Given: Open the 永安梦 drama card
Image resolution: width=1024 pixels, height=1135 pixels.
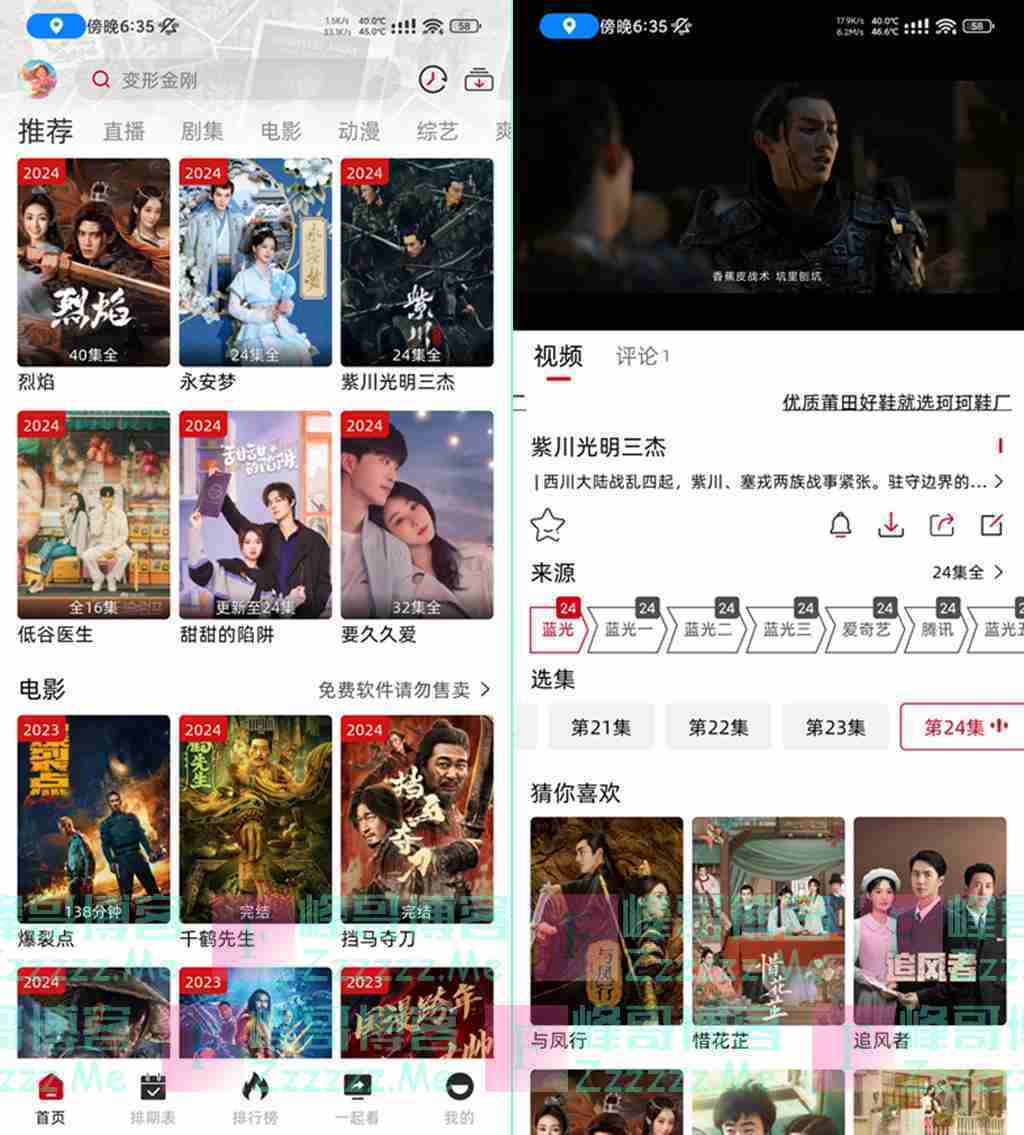Looking at the screenshot, I should tap(255, 262).
